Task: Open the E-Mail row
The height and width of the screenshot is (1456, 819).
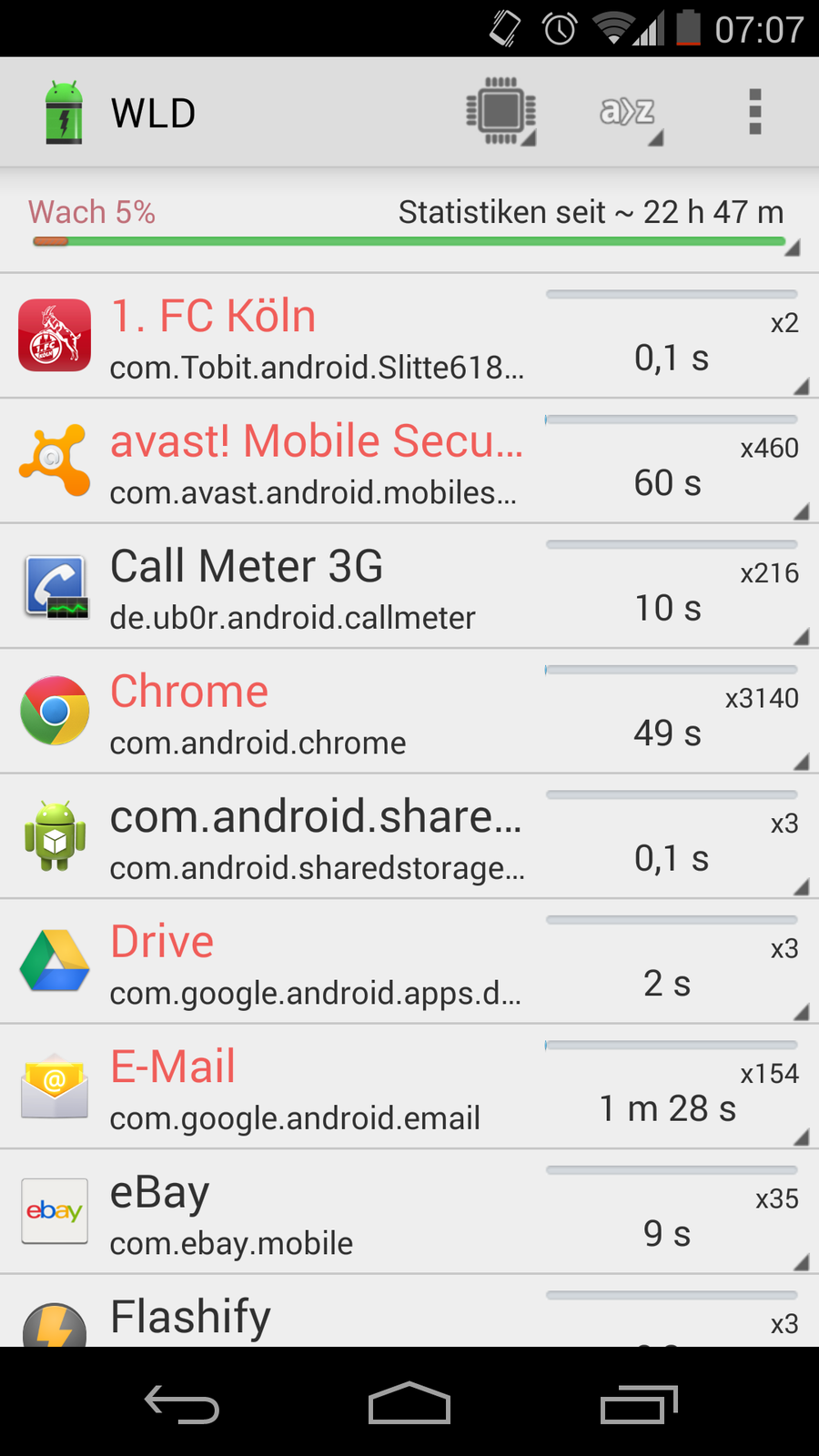Action: point(409,1087)
